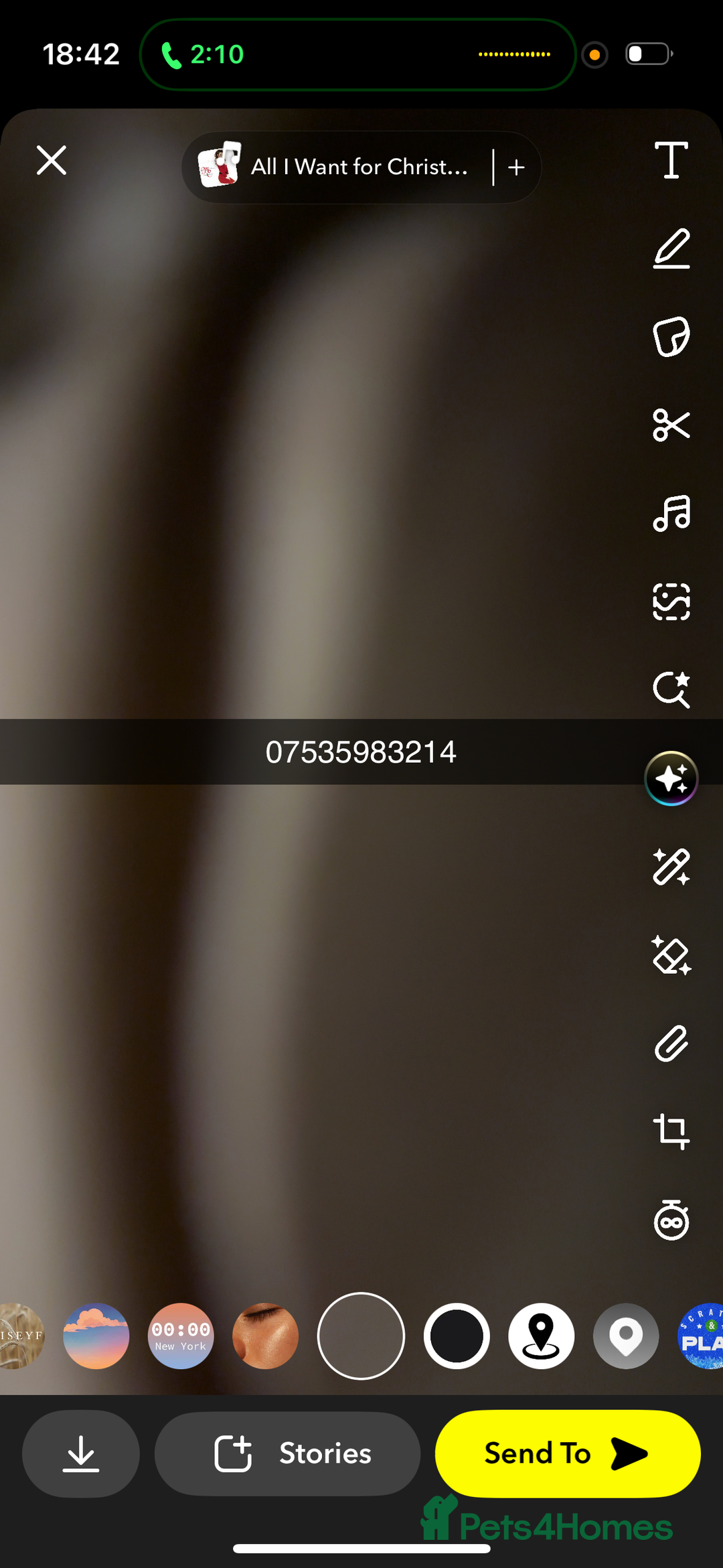
Task: Tap the AI sparkle button
Action: coord(671,778)
